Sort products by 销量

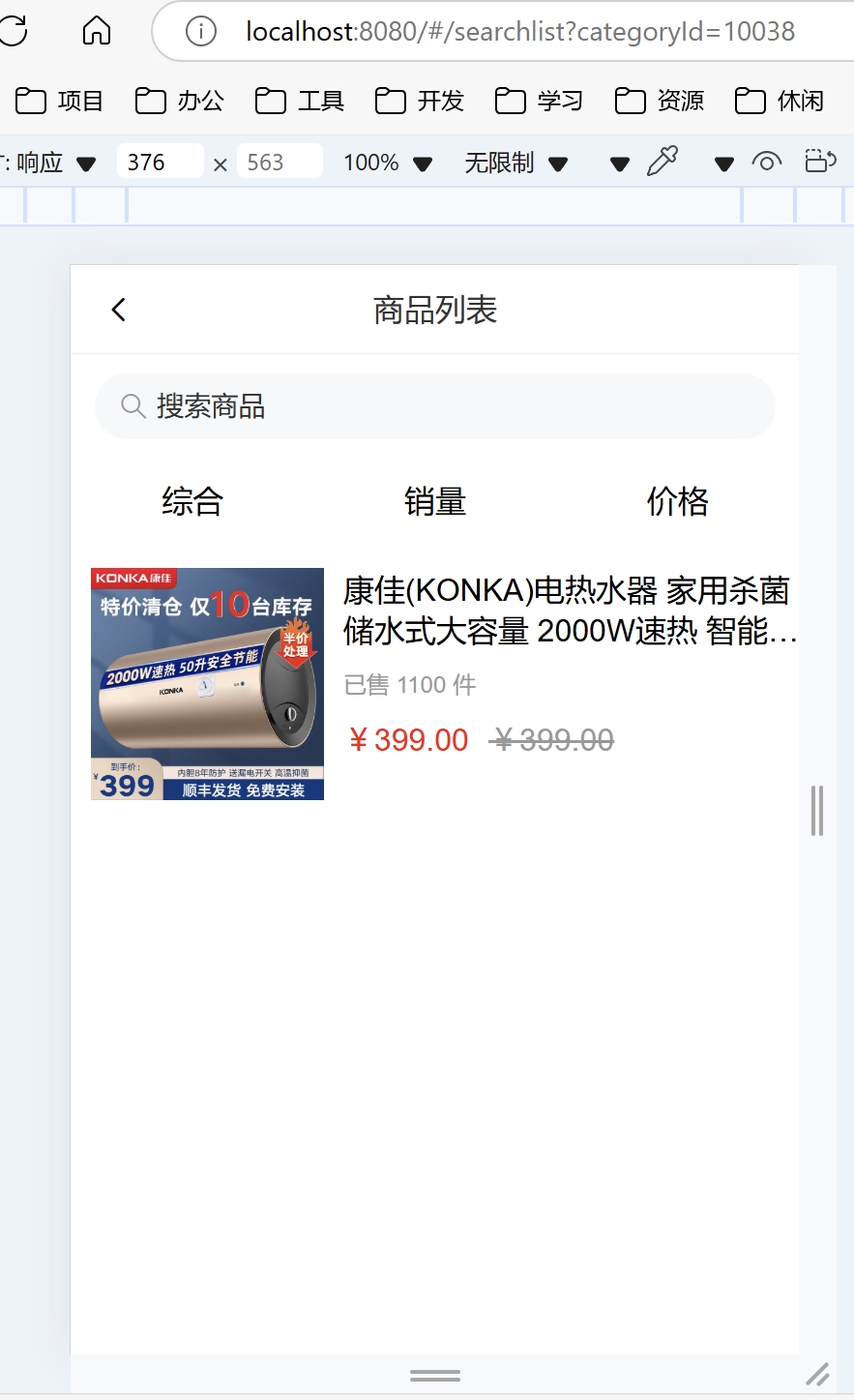(x=435, y=501)
